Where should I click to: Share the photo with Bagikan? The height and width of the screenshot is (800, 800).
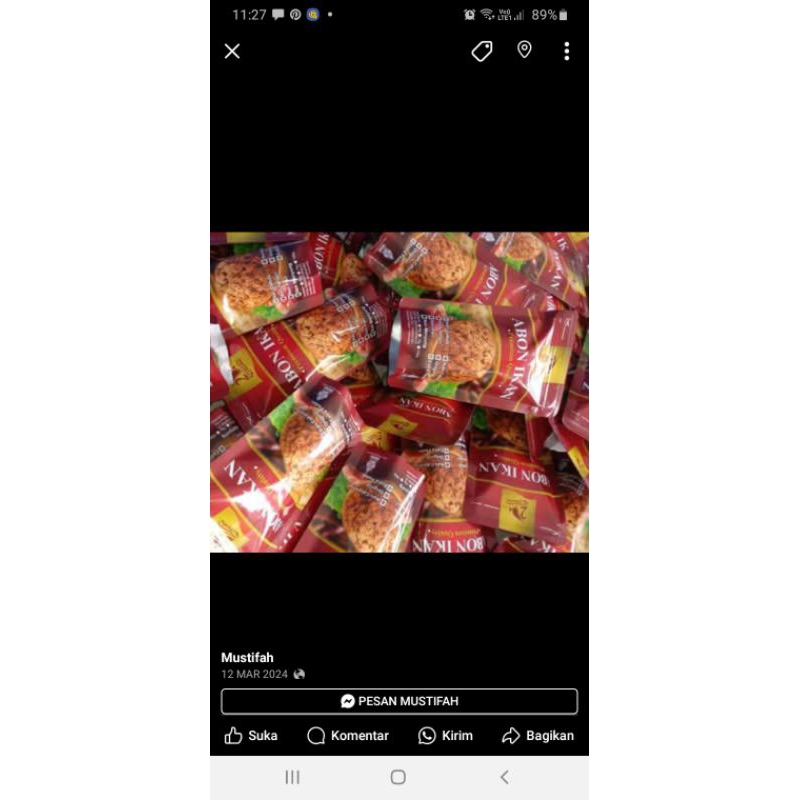[x=538, y=735]
